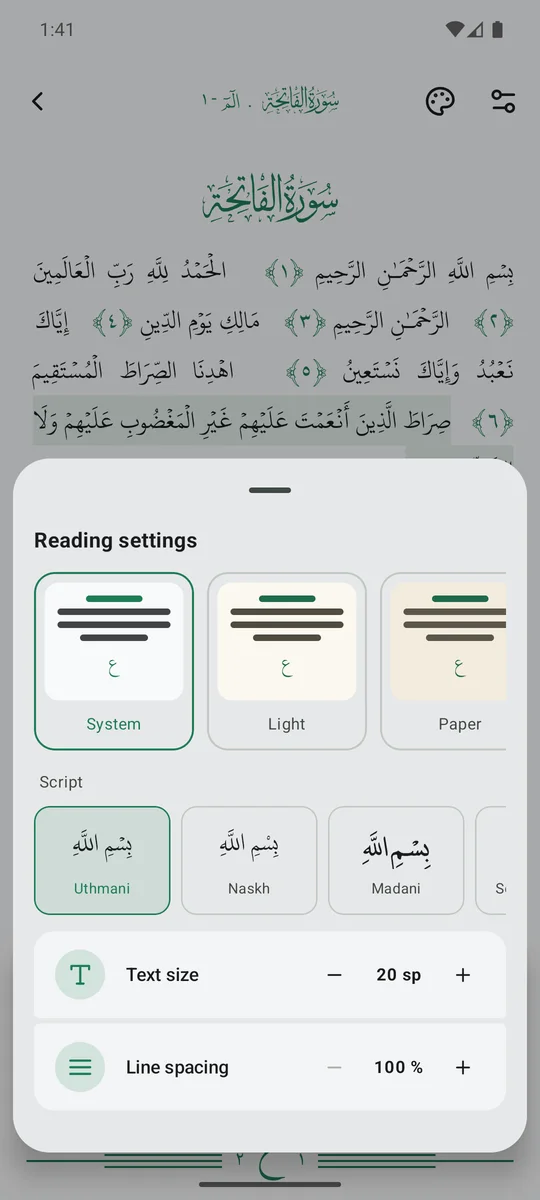Screen dimensions: 540x1200
Task: Switch script to Madani
Action: tap(396, 860)
